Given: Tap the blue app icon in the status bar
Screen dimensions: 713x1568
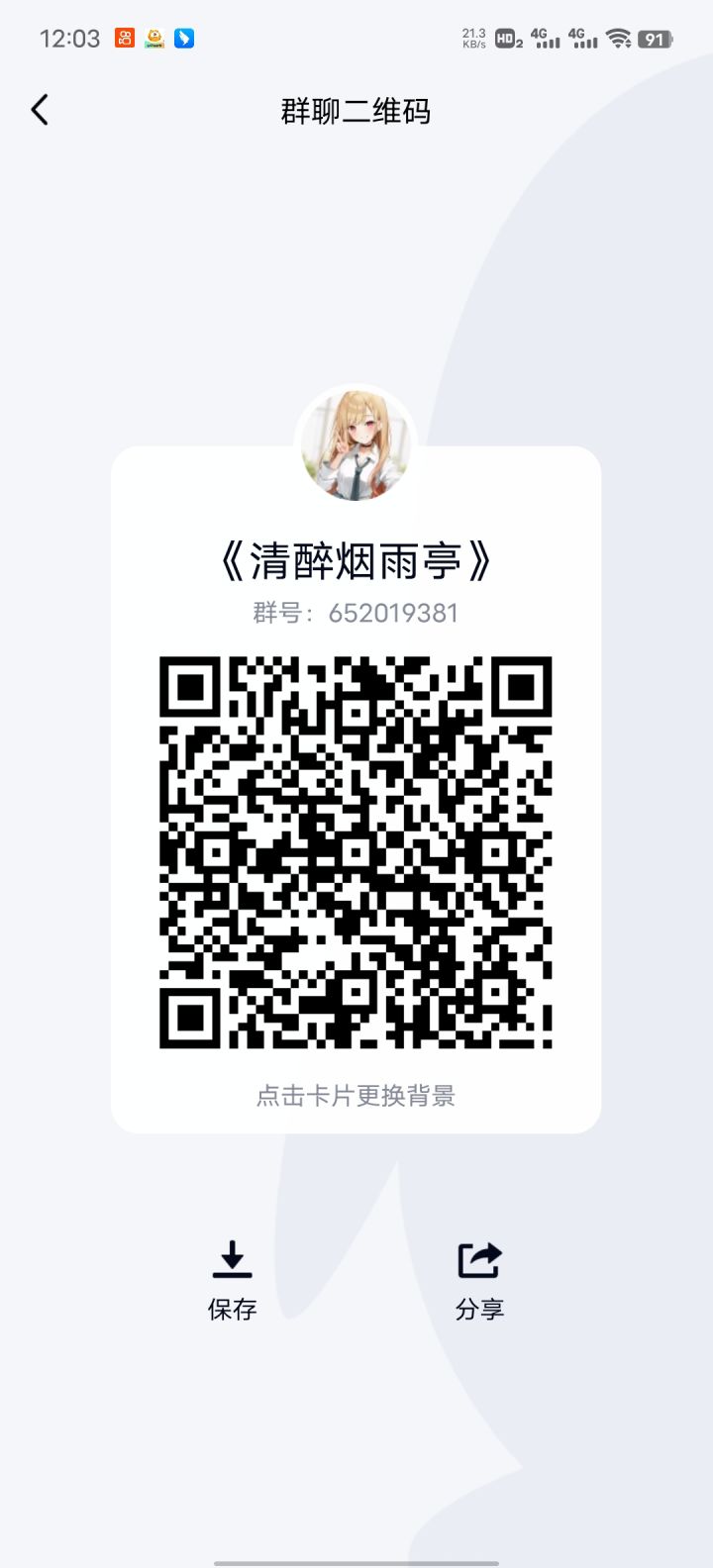Looking at the screenshot, I should (182, 38).
